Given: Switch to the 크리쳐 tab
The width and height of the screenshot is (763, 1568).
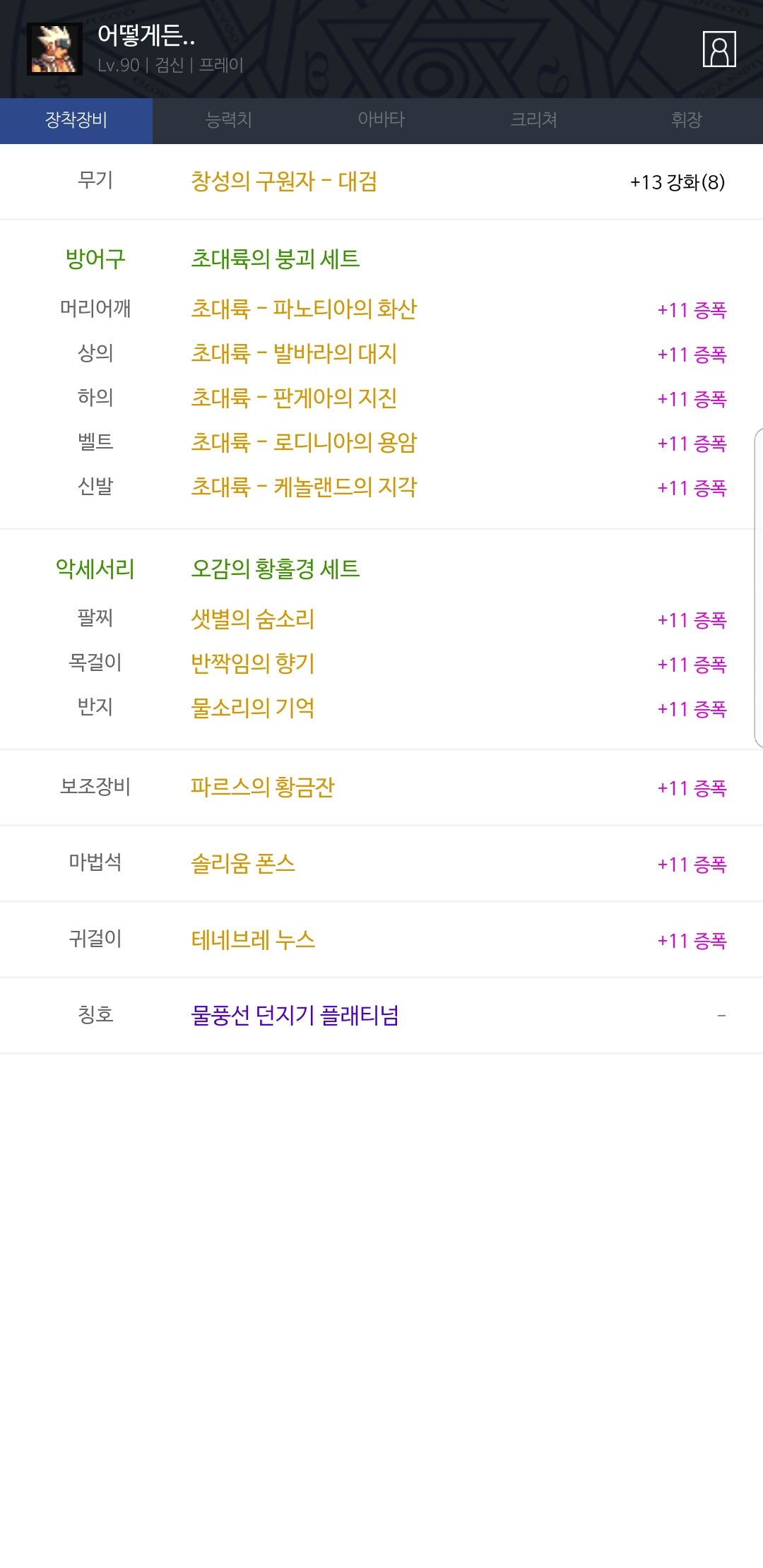Looking at the screenshot, I should pyautogui.click(x=534, y=120).
